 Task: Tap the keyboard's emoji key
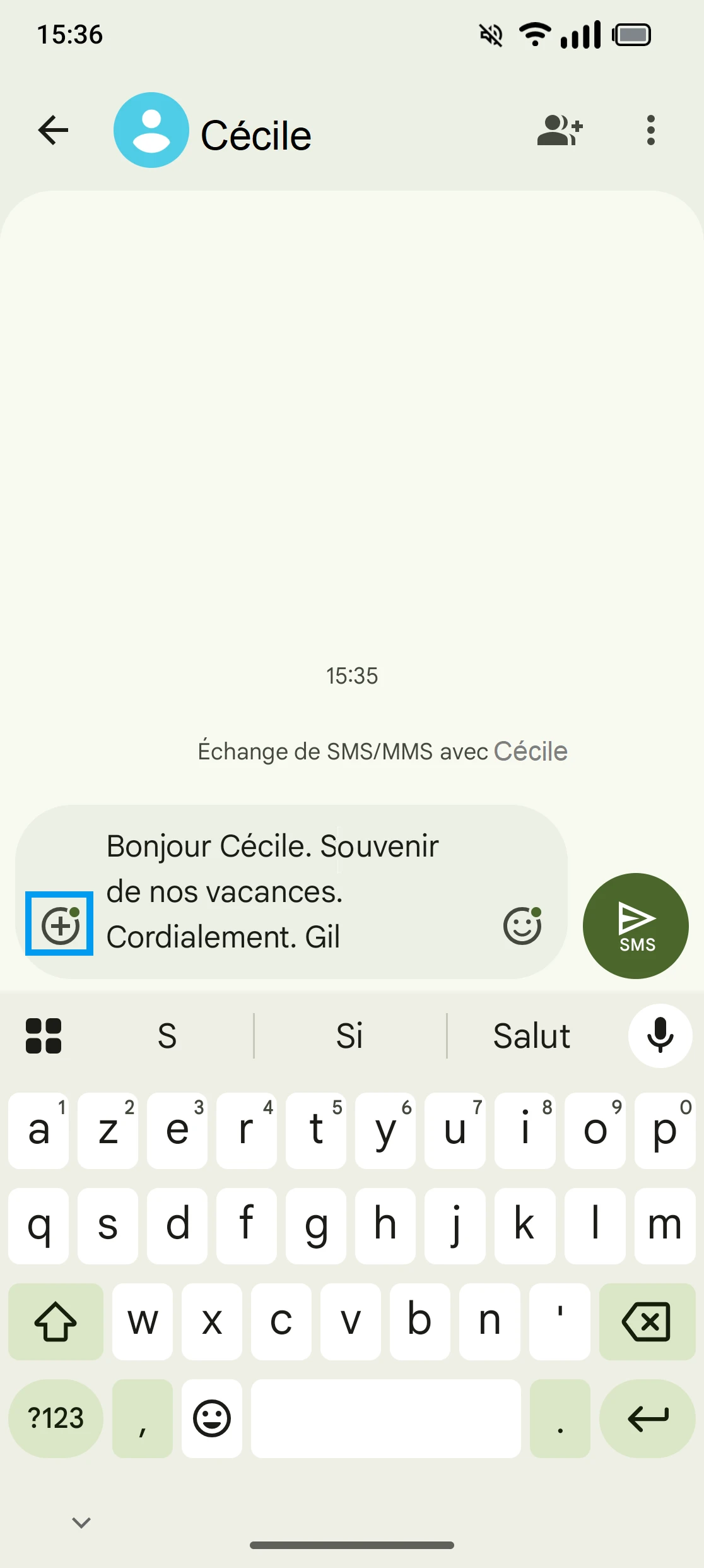(211, 1418)
